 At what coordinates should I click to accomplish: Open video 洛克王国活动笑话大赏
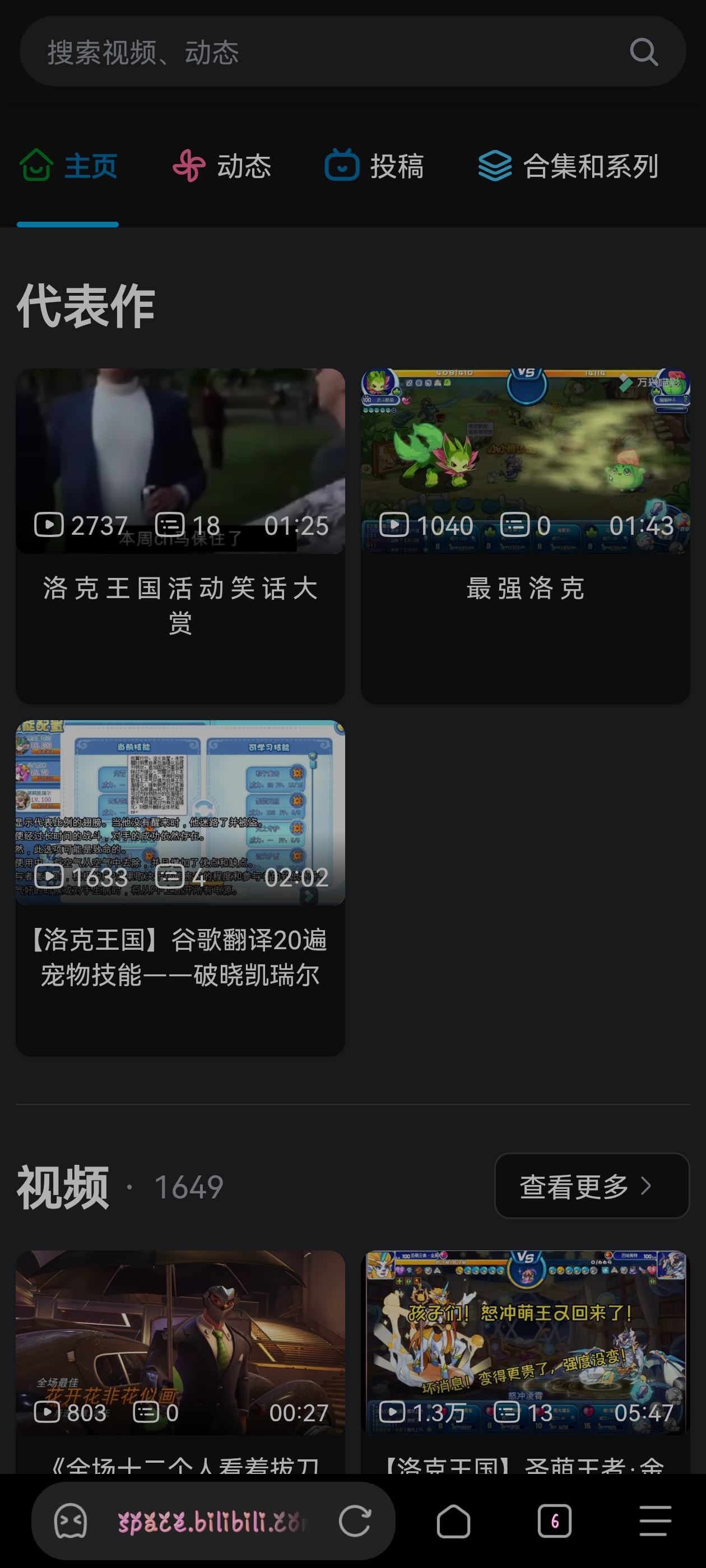180,536
